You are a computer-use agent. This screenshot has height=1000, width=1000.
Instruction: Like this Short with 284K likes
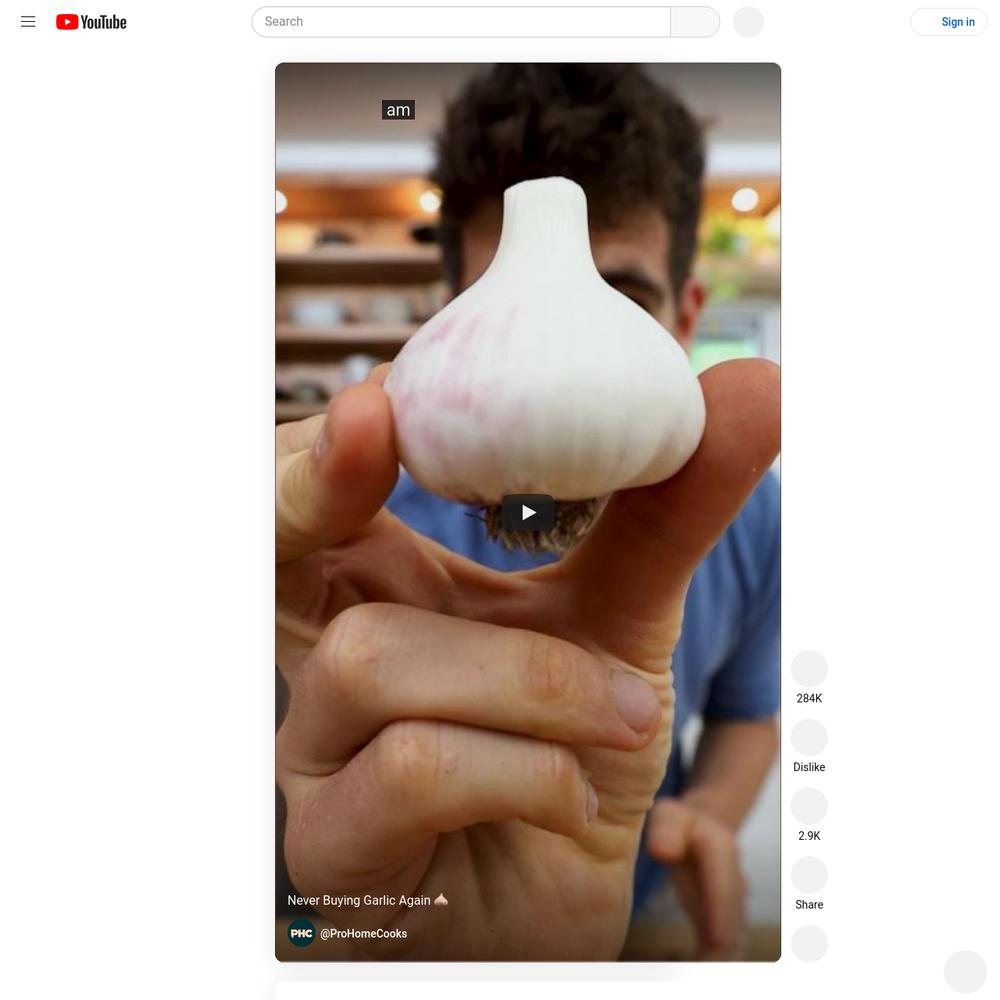click(809, 669)
